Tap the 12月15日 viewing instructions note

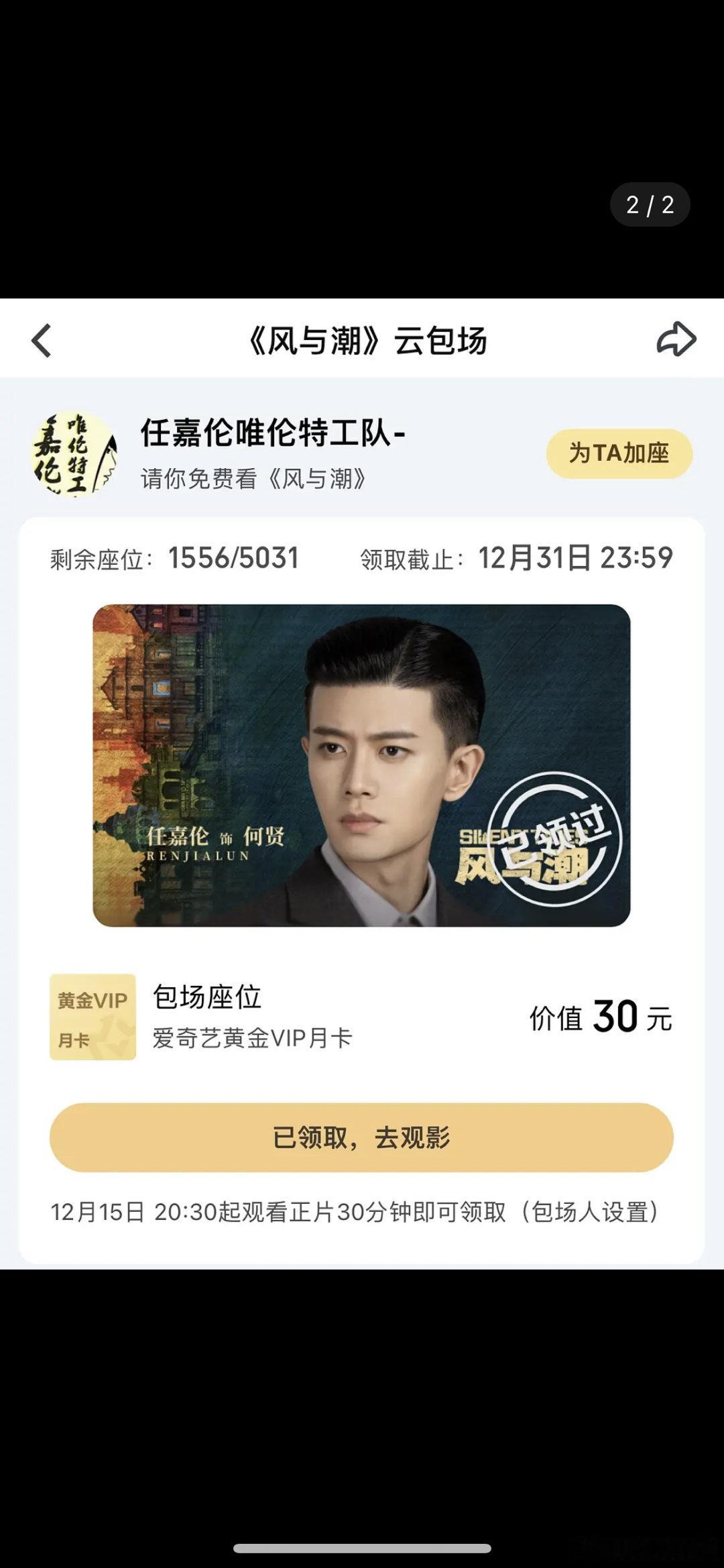pos(362,1209)
